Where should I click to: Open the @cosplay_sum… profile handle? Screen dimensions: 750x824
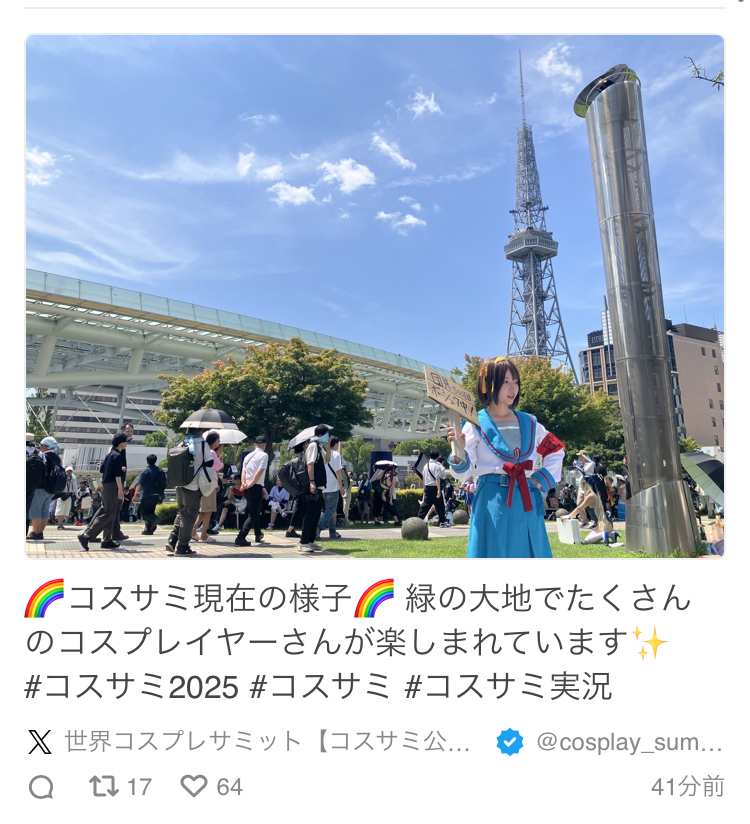pos(629,741)
